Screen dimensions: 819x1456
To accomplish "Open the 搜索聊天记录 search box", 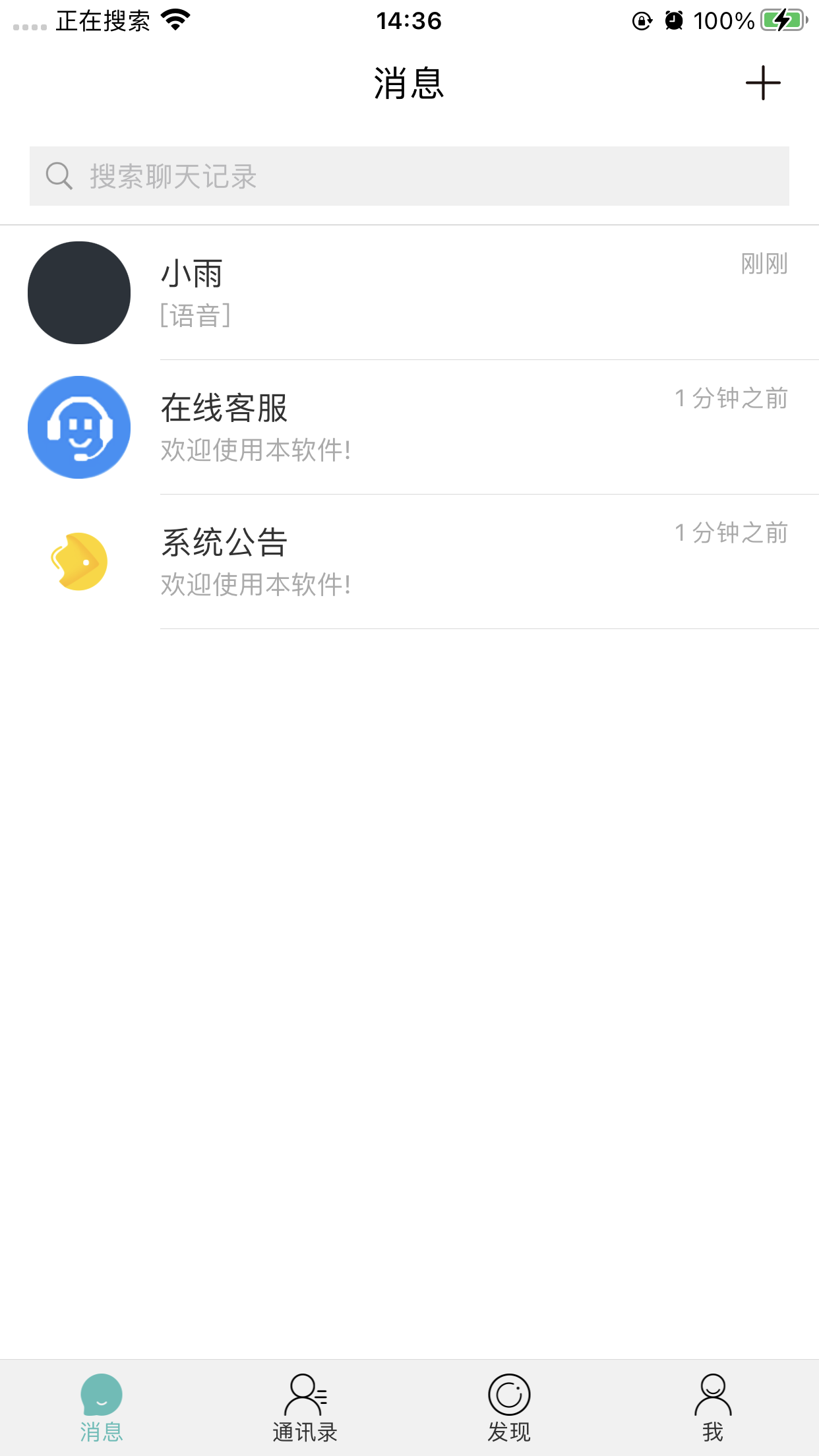I will [409, 176].
